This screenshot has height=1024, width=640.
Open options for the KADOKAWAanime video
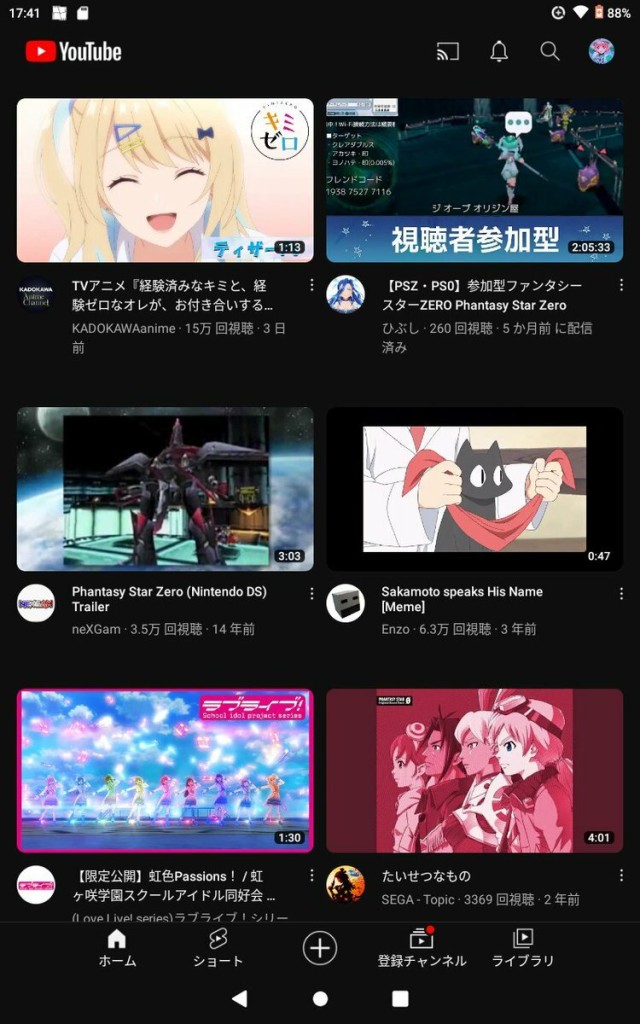click(312, 285)
